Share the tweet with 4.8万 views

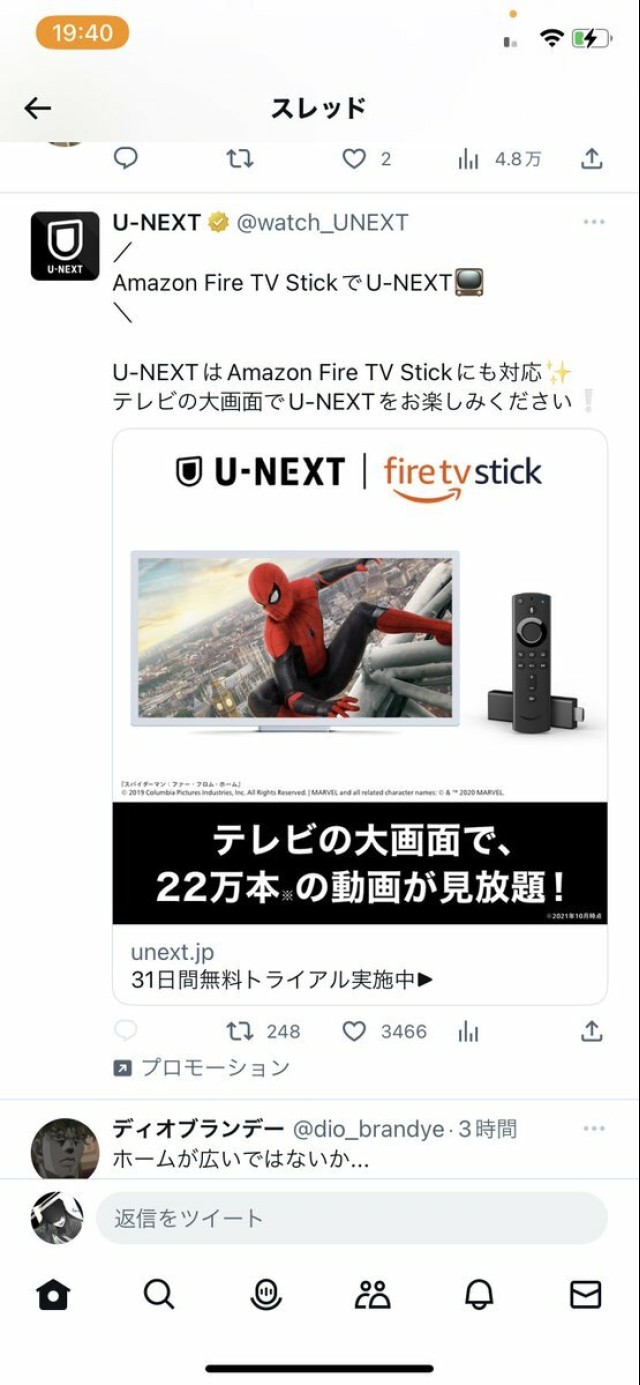(x=592, y=159)
